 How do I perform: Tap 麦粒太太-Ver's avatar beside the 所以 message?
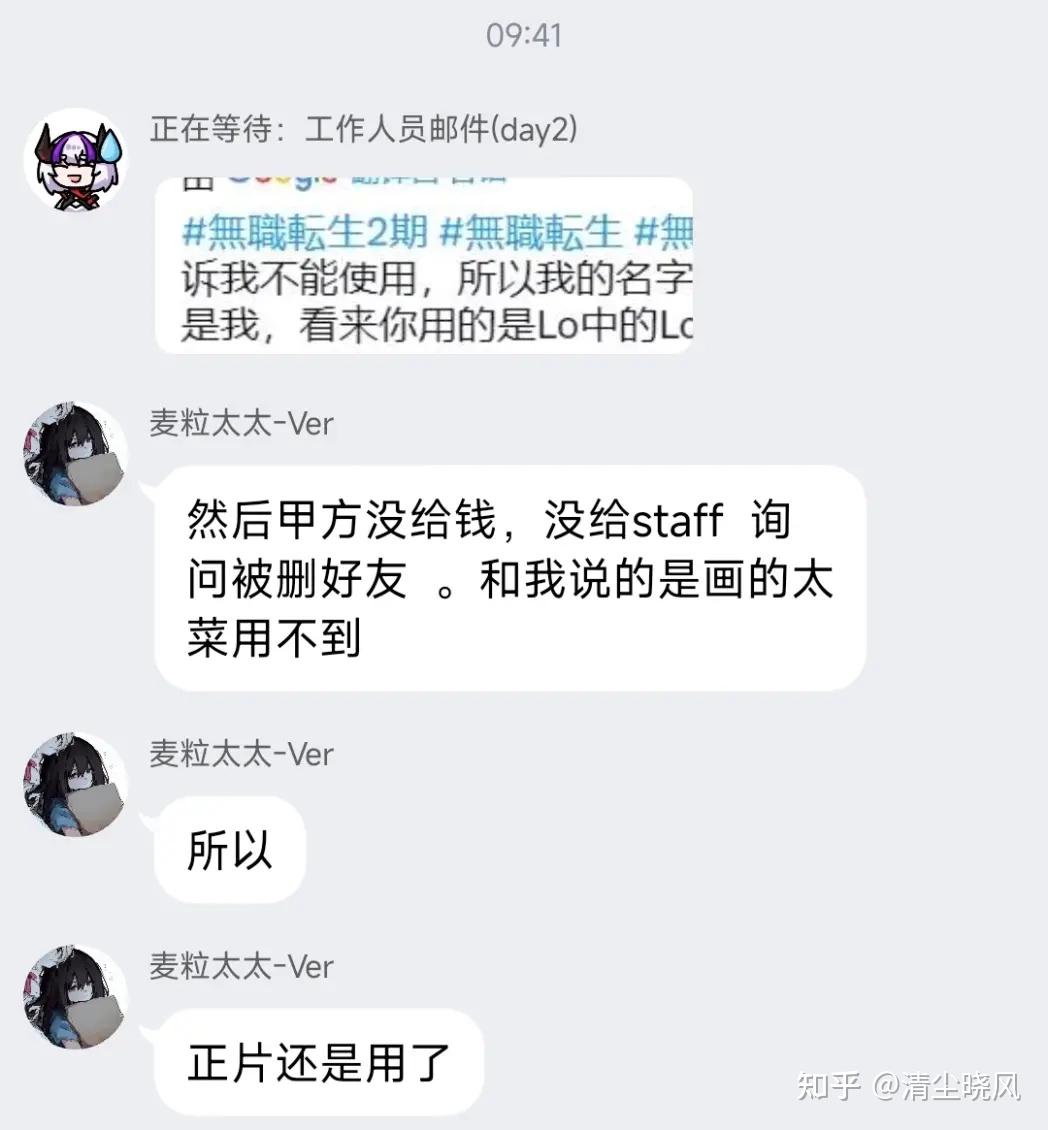[76, 785]
